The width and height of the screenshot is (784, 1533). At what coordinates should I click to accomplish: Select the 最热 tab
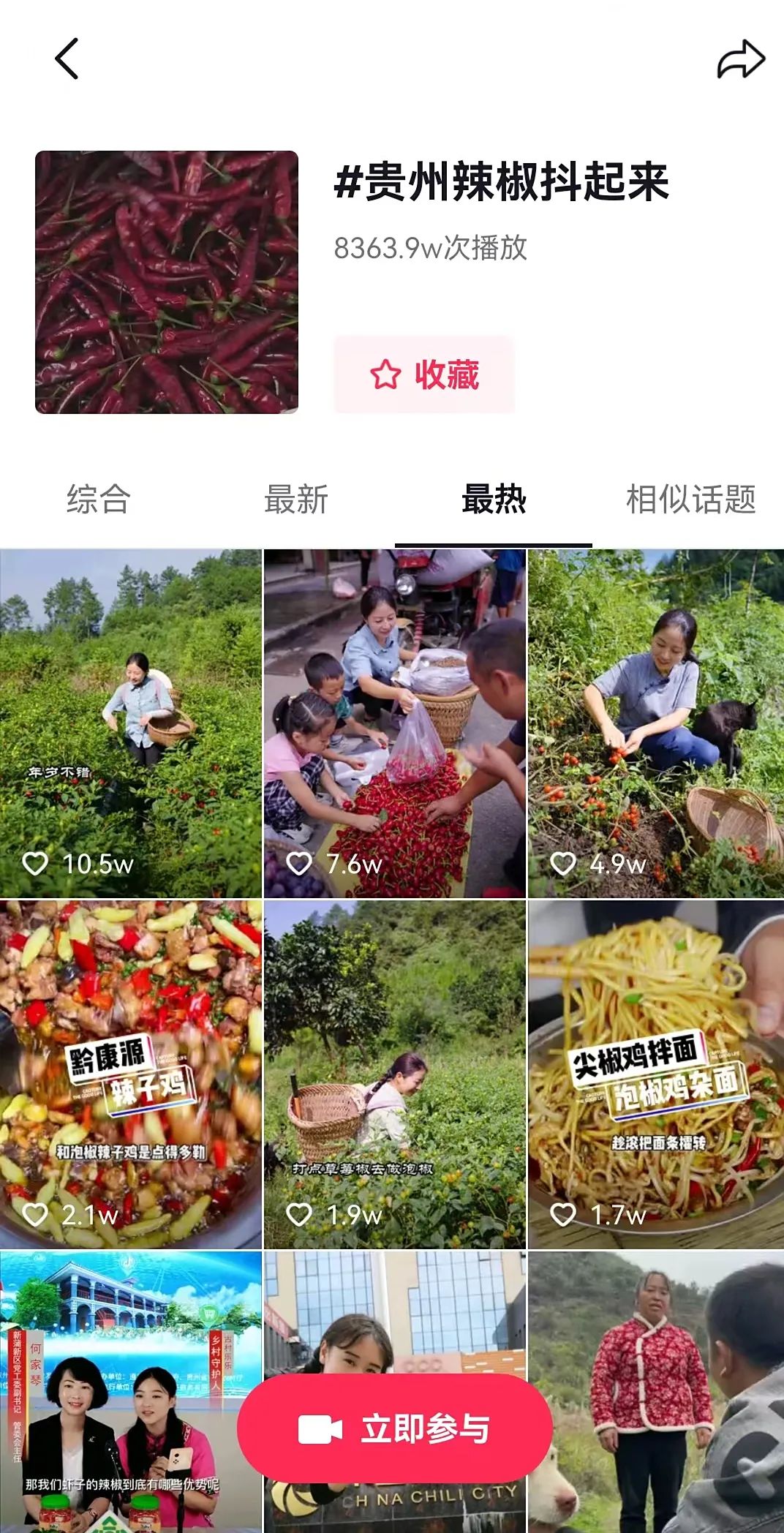[494, 500]
